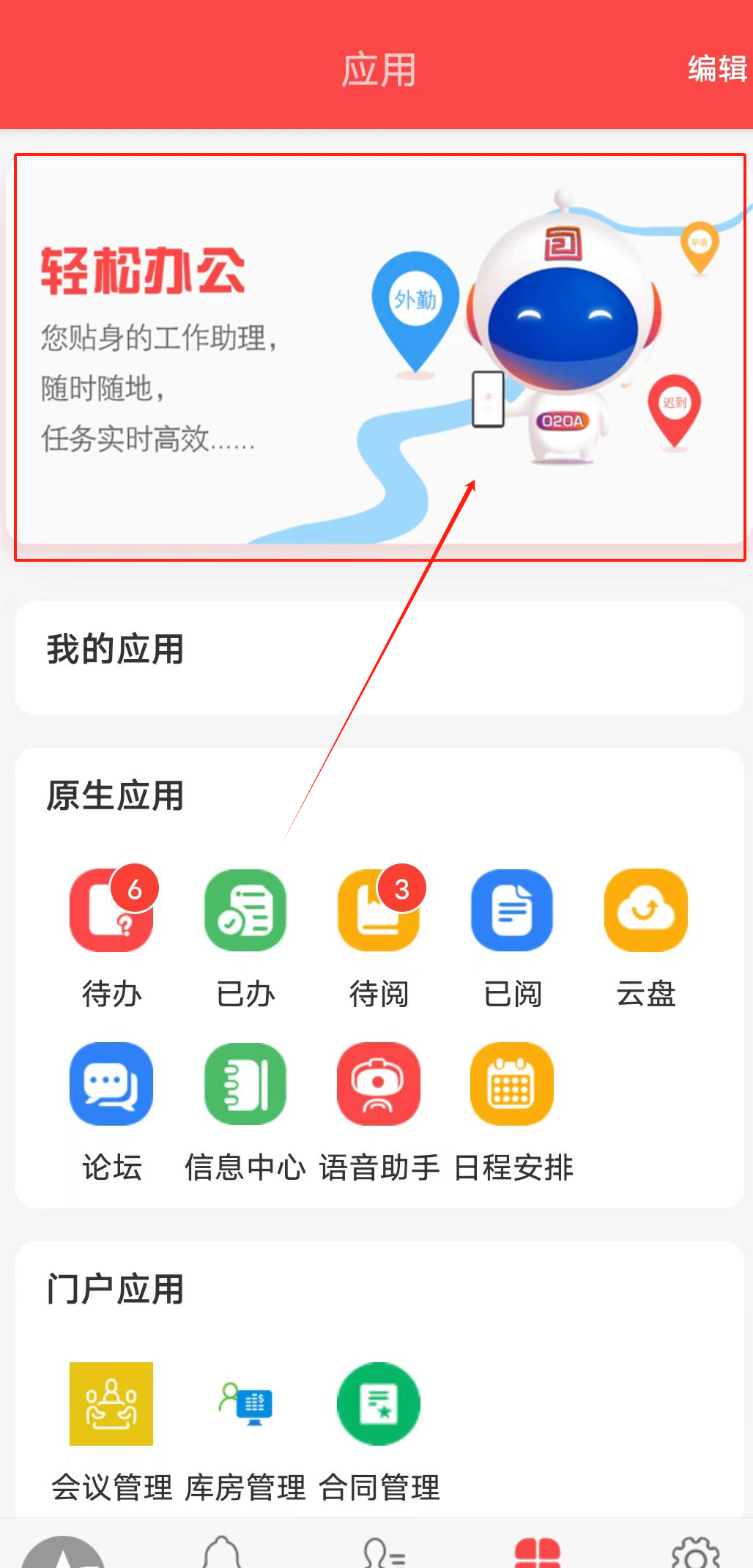Image resolution: width=753 pixels, height=1568 pixels.
Task: Launch the 云盘 cloud drive
Action: [645, 910]
